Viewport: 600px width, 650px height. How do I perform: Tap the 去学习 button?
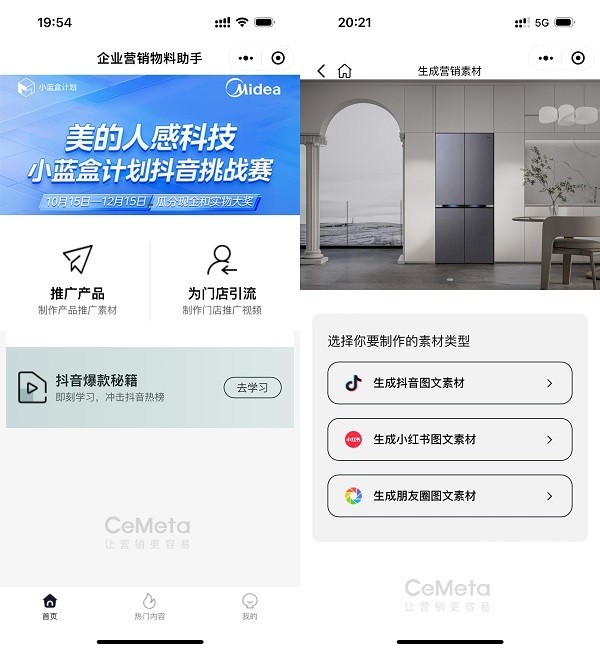coord(252,388)
